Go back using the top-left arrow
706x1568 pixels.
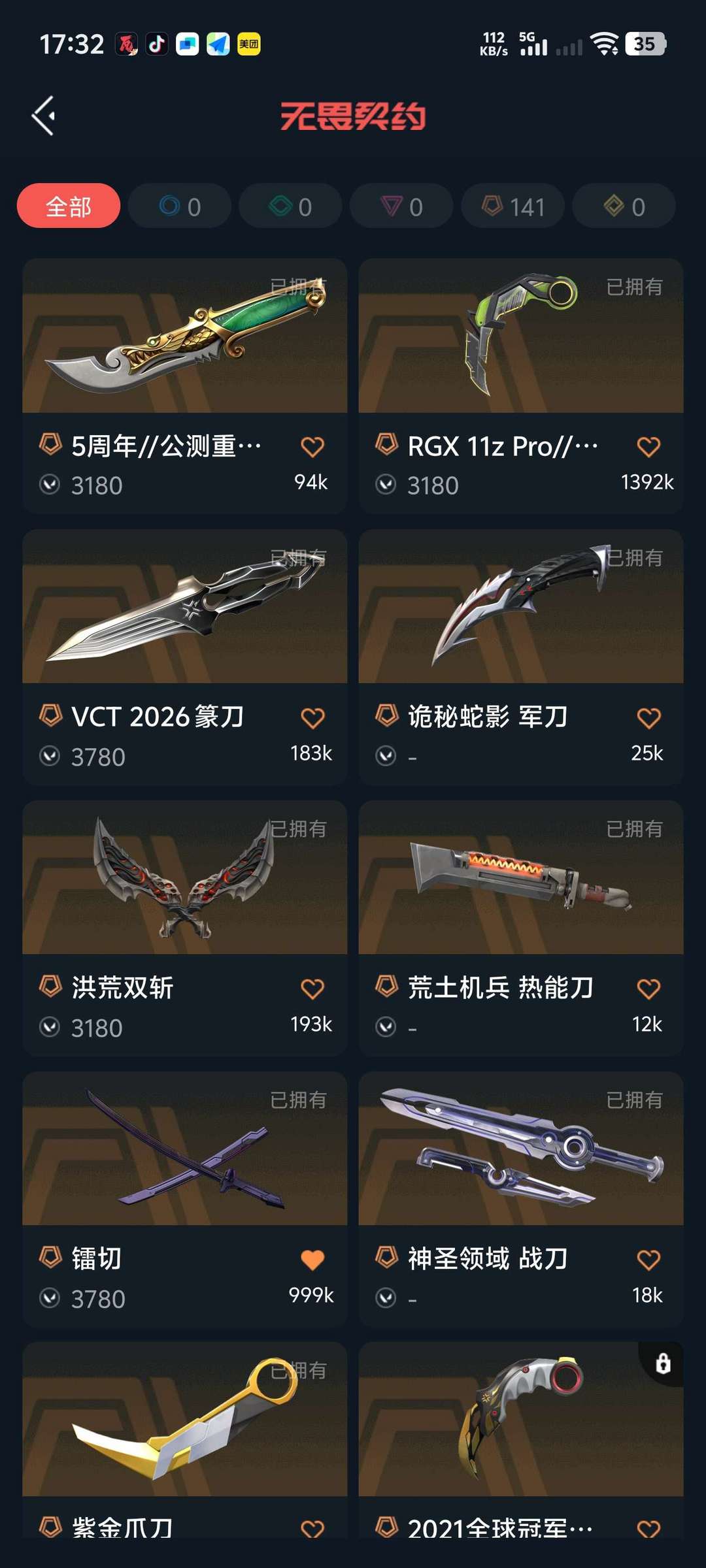click(44, 116)
